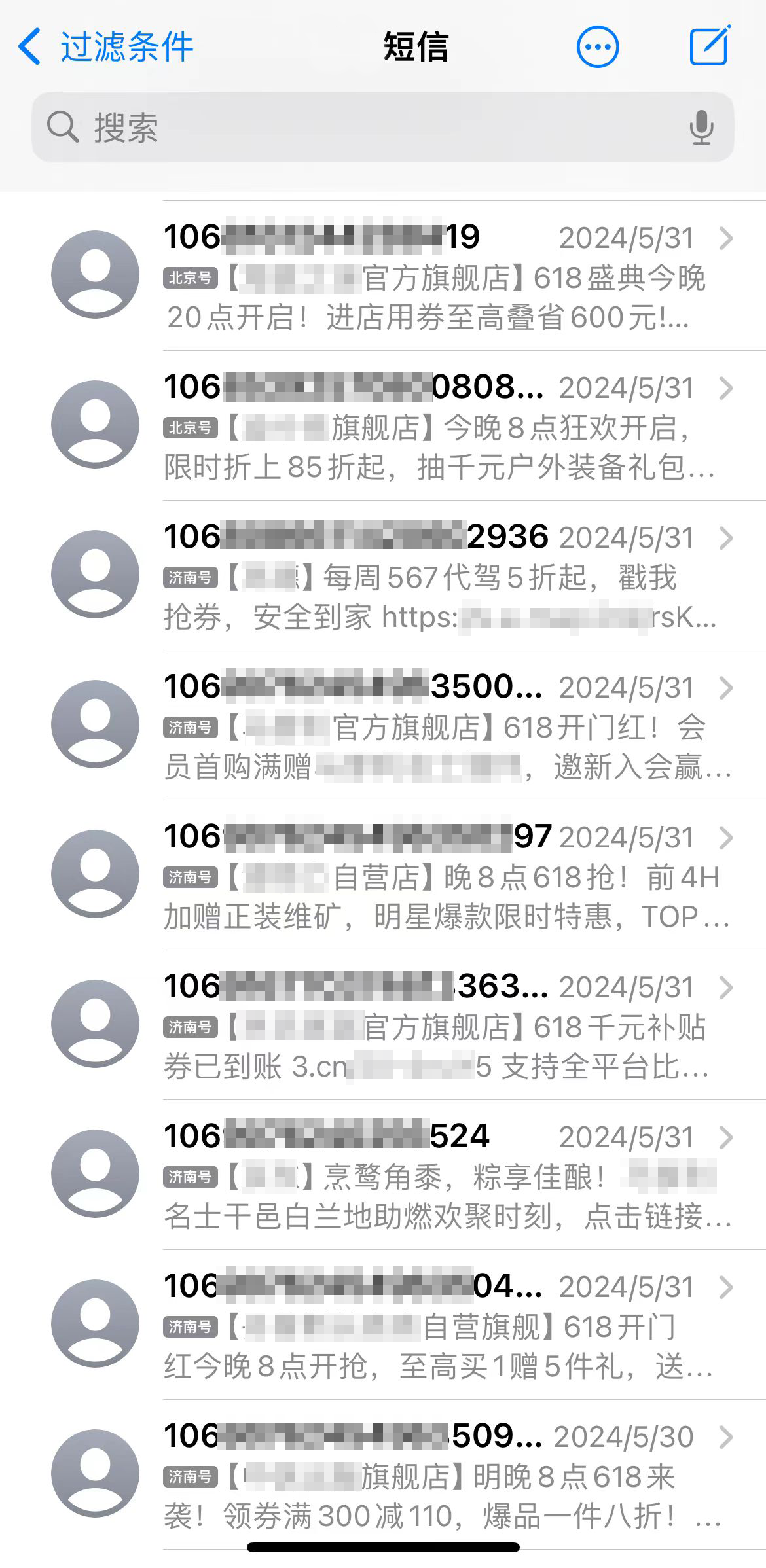Open the 自营店 晚8点618抢 message
This screenshot has height=1568, width=766.
tap(383, 875)
